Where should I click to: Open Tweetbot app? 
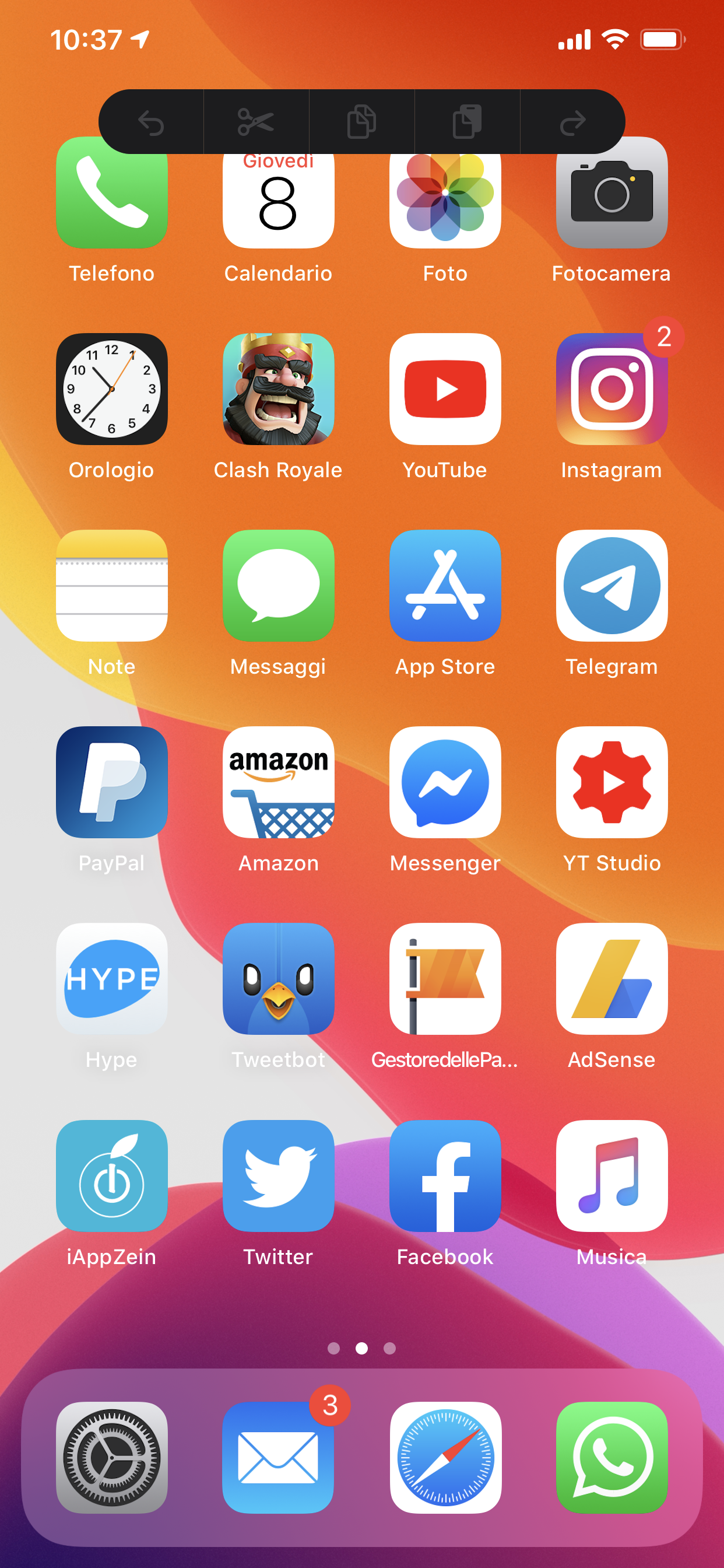click(x=278, y=979)
